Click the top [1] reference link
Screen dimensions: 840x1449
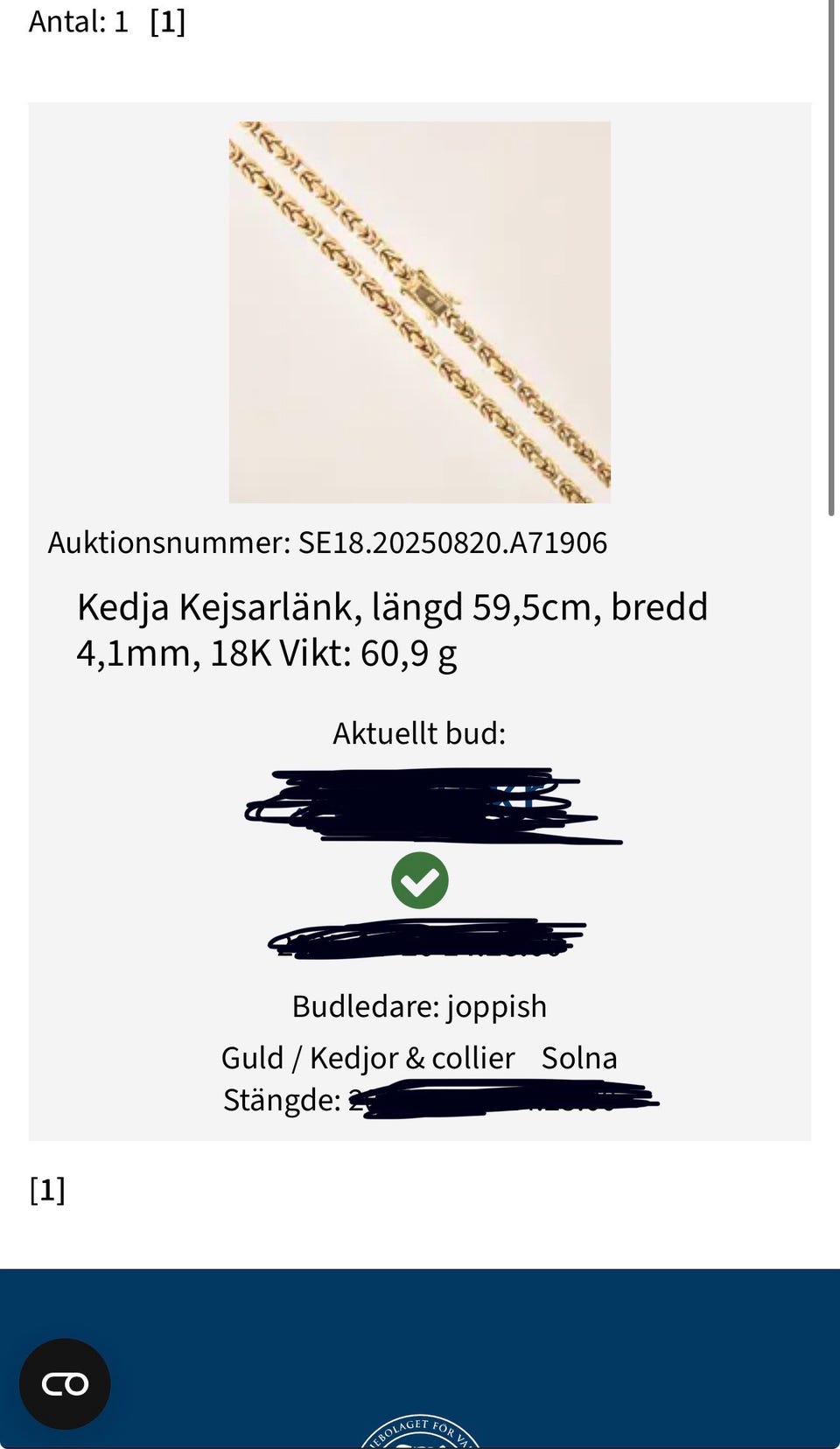point(167,23)
